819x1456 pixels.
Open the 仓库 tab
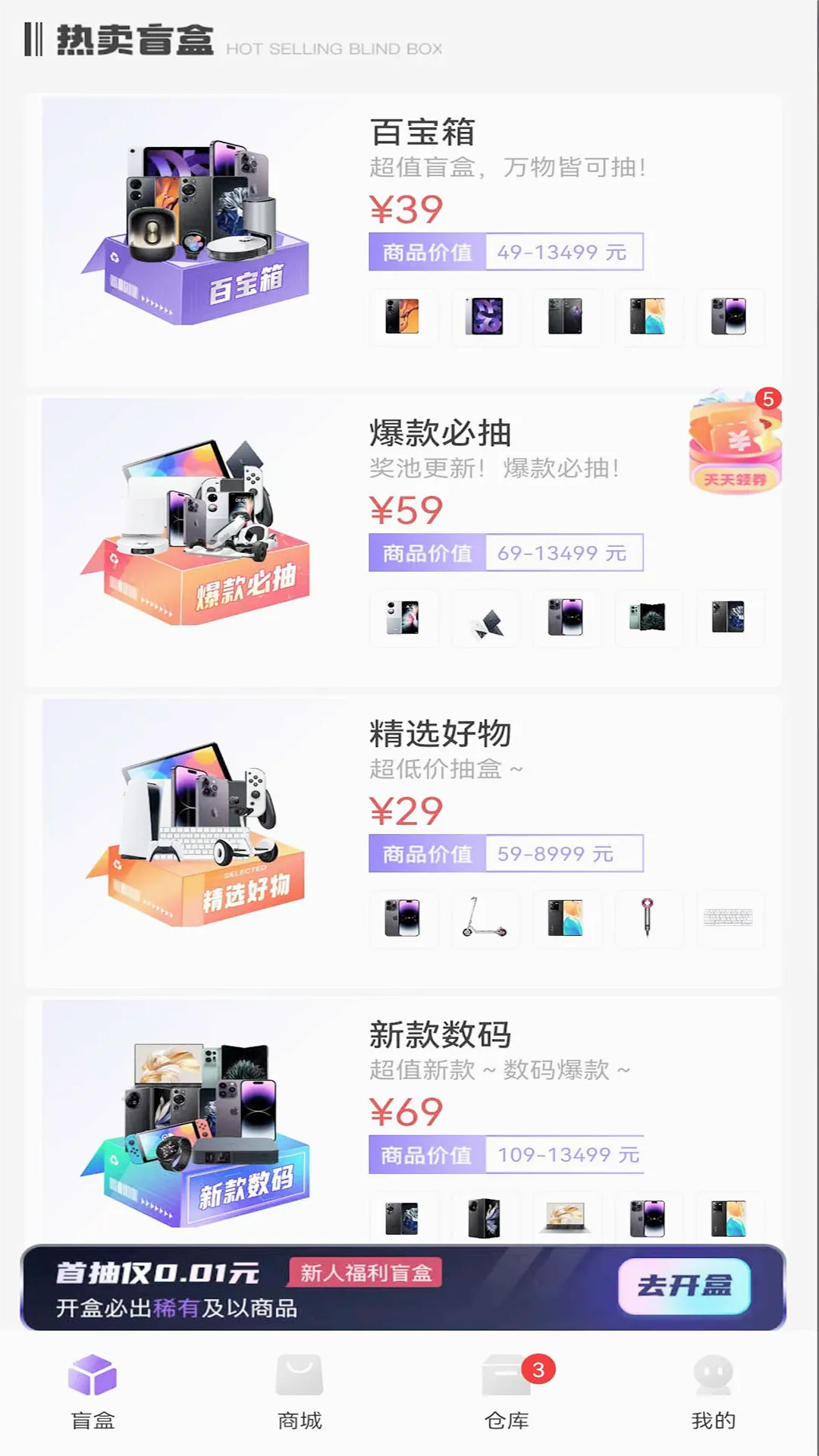[507, 1392]
